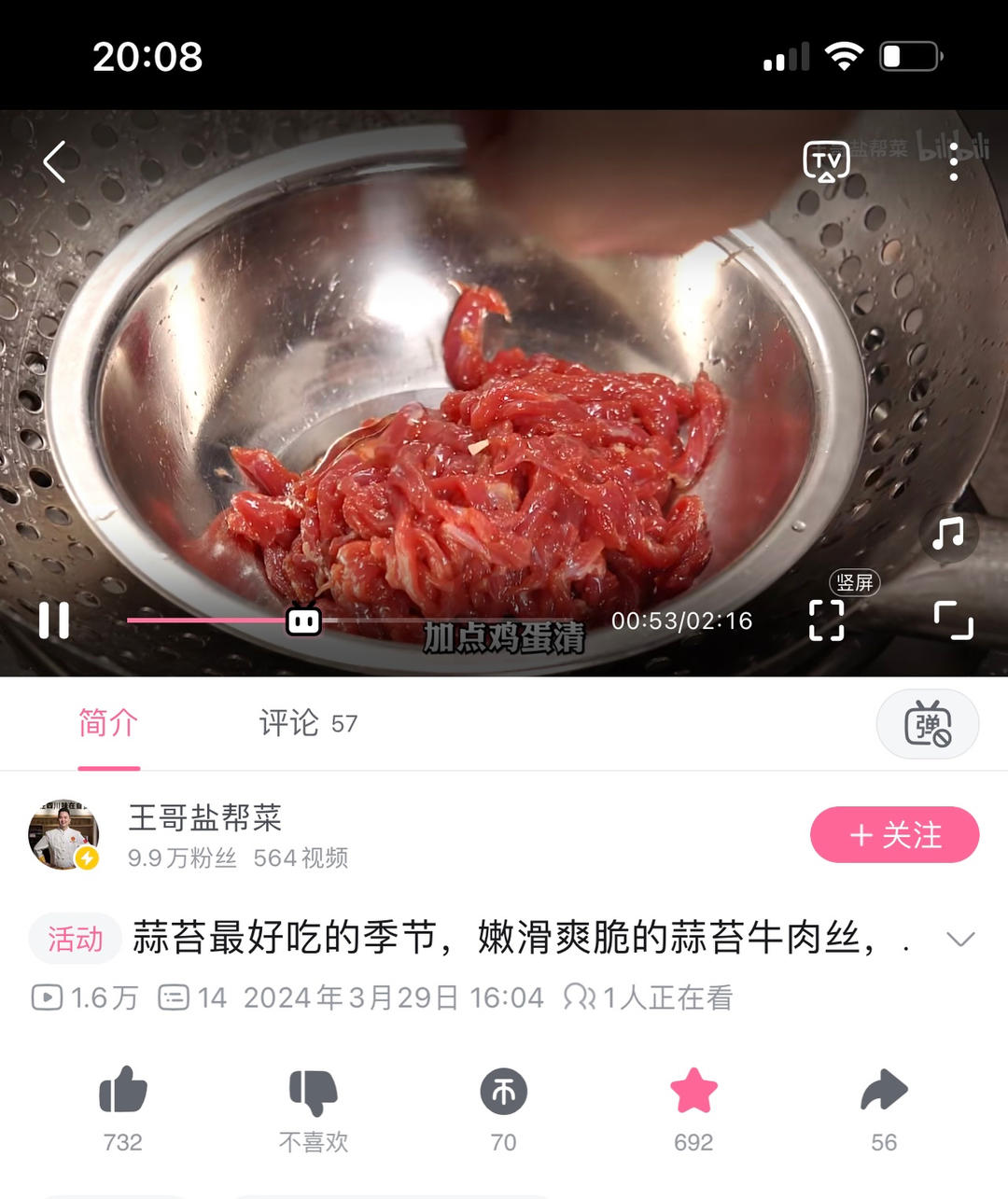Open 王哥盐帮菜 profile avatar
Image resolution: width=1008 pixels, height=1199 pixels.
coord(64,834)
